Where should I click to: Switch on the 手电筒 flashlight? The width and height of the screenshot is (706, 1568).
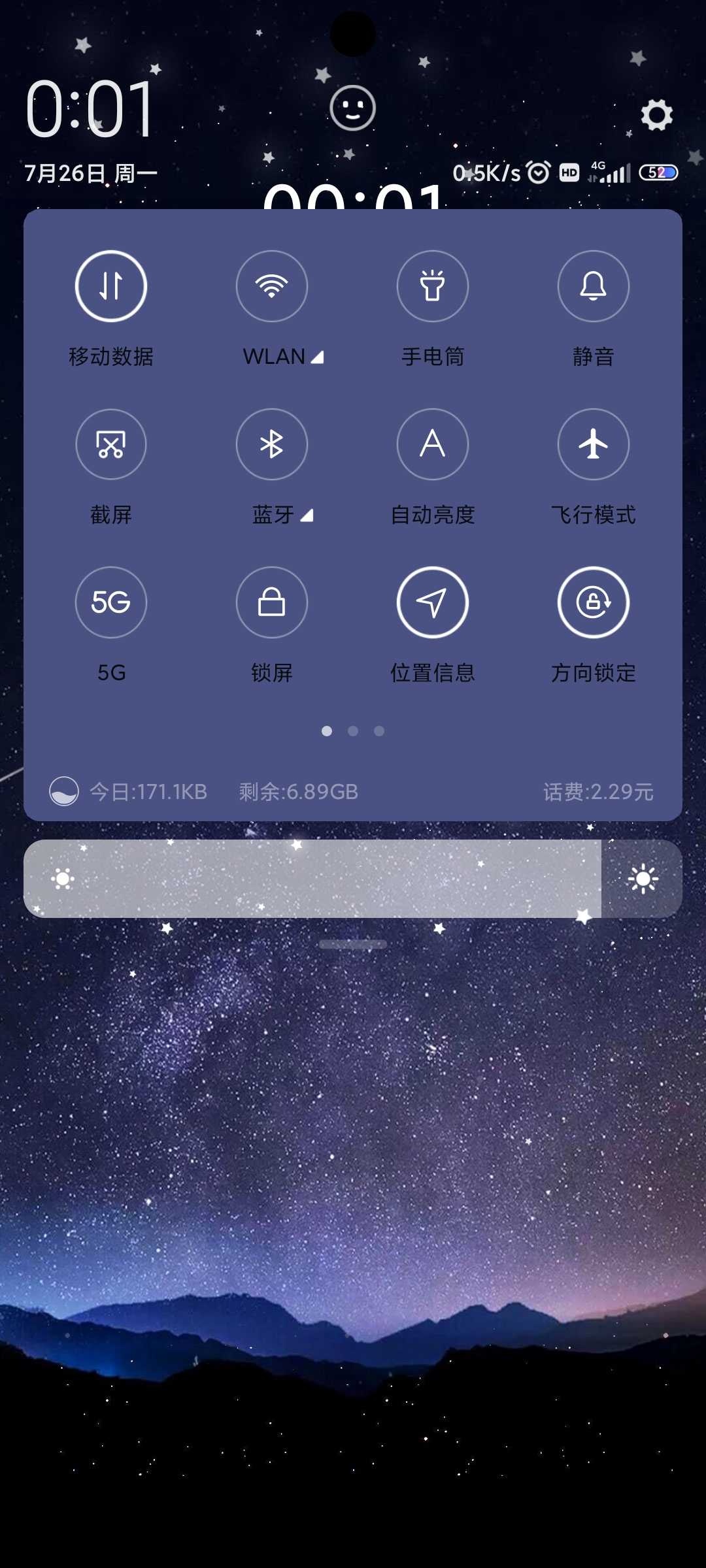[x=433, y=286]
